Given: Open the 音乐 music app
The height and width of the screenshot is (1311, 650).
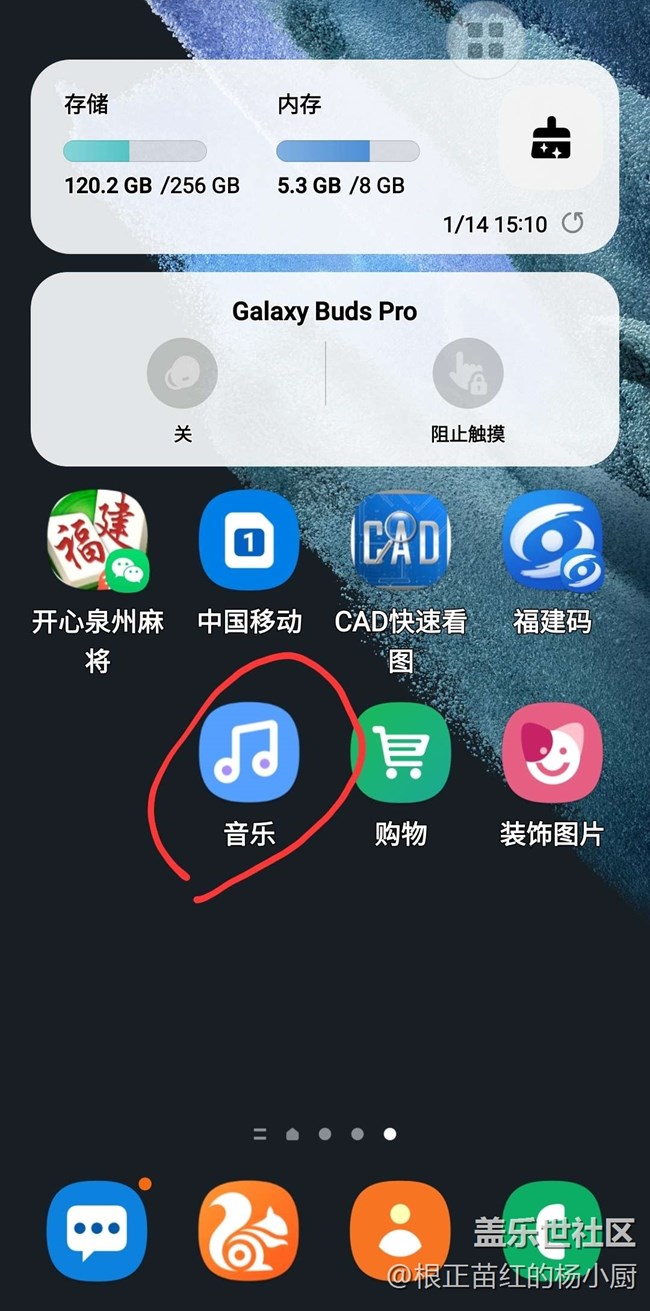Looking at the screenshot, I should tap(249, 753).
